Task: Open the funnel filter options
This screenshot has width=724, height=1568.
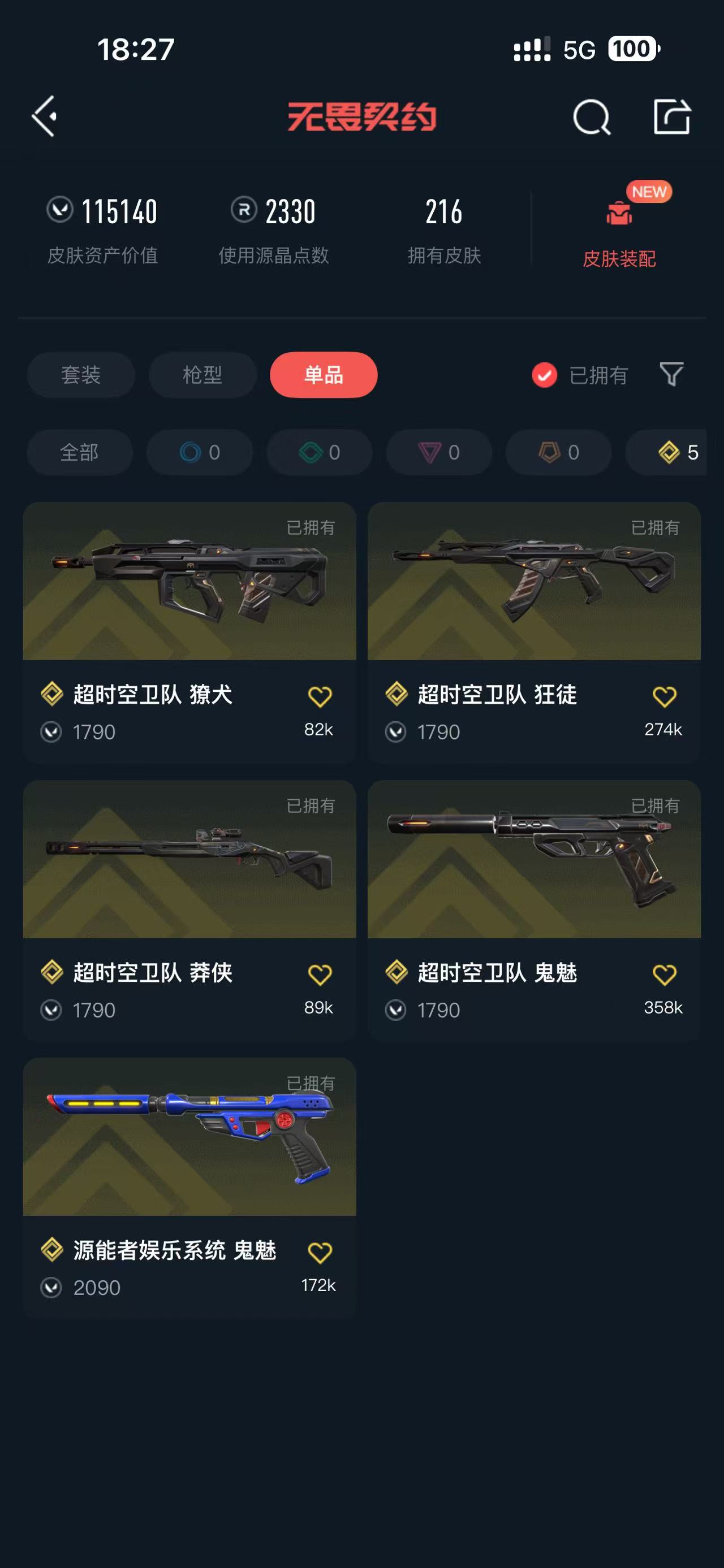Action: point(671,374)
